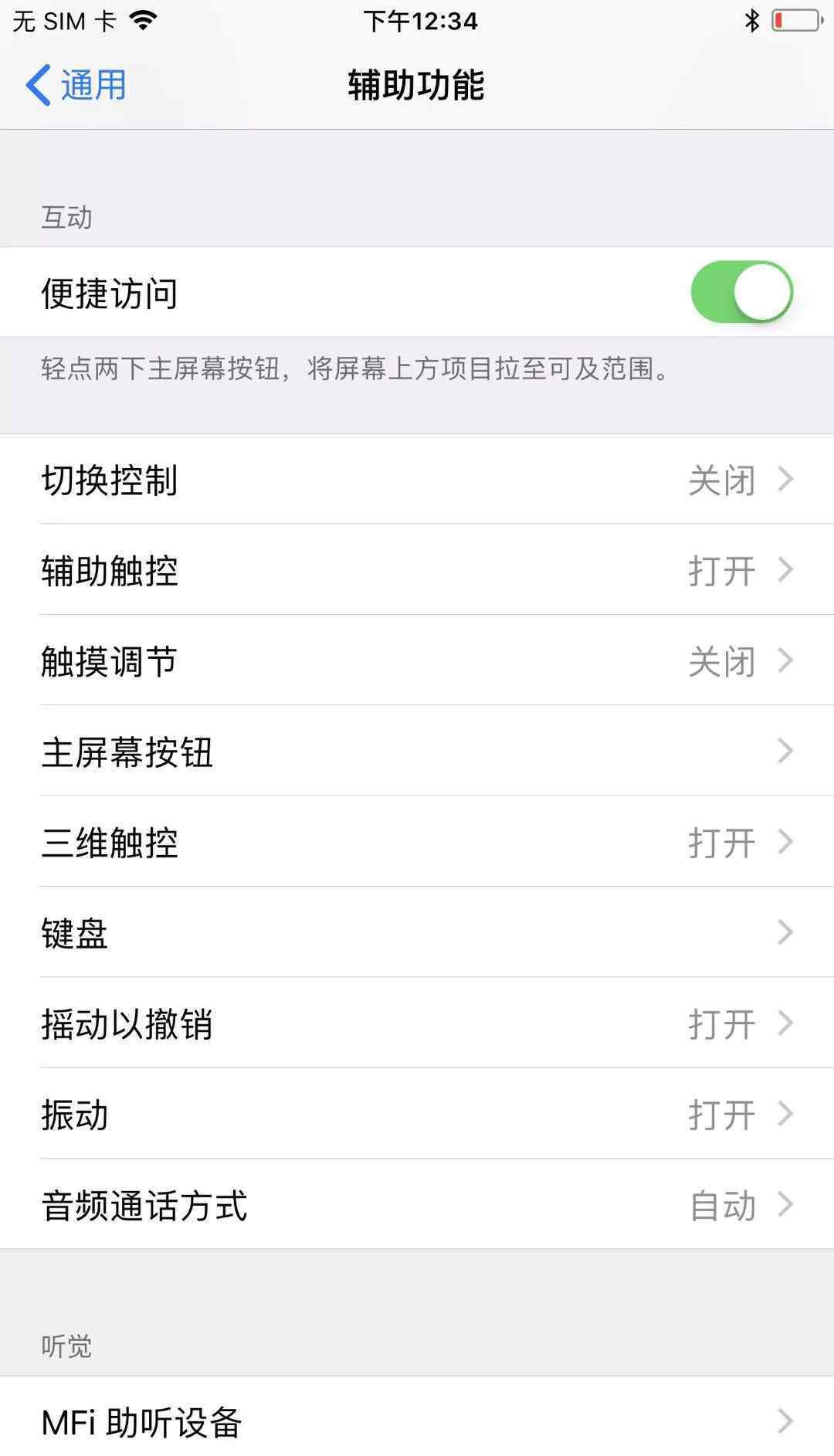Open 摇动以撤销 setting

click(417, 1023)
